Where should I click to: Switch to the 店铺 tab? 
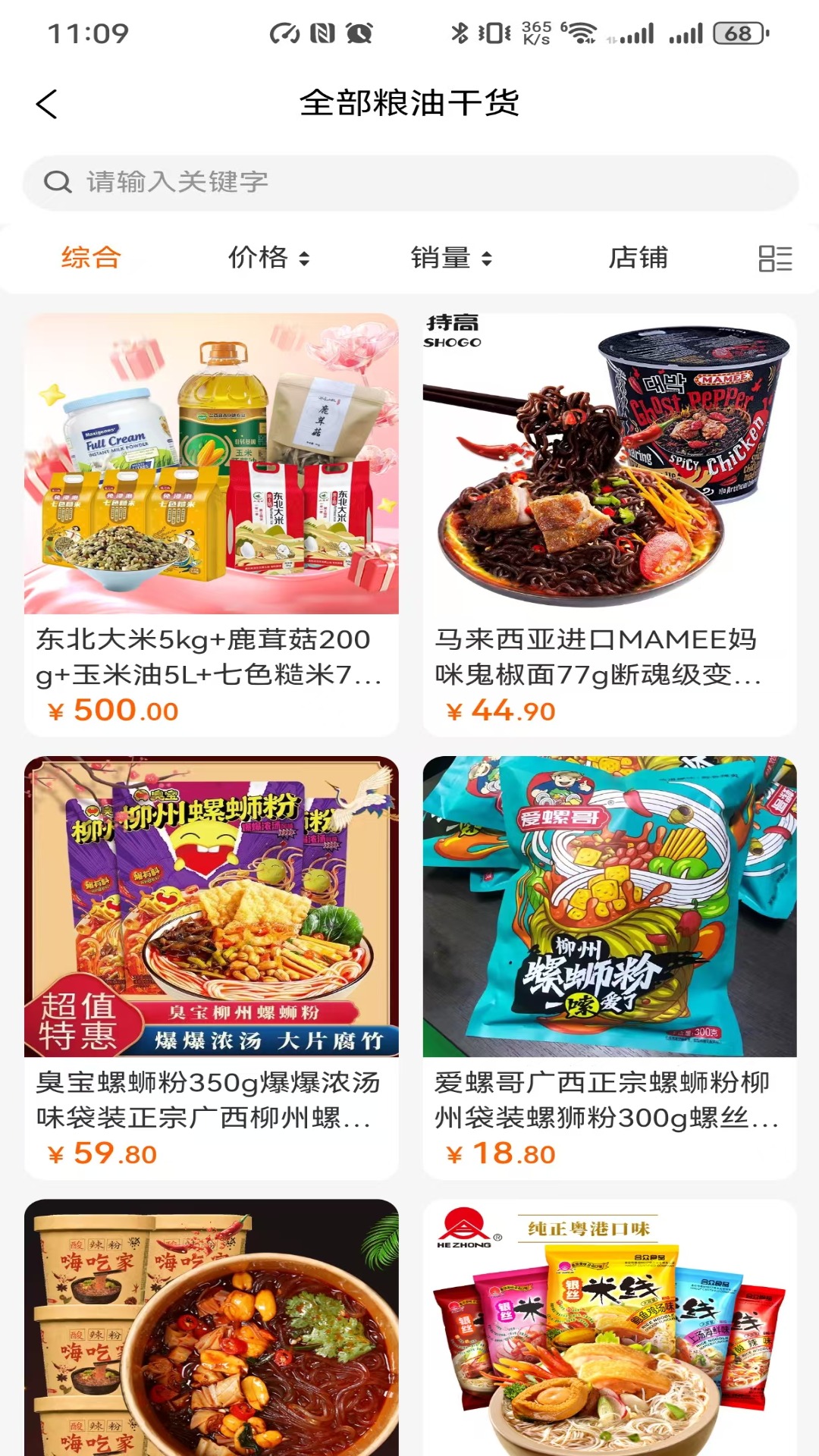pos(638,258)
